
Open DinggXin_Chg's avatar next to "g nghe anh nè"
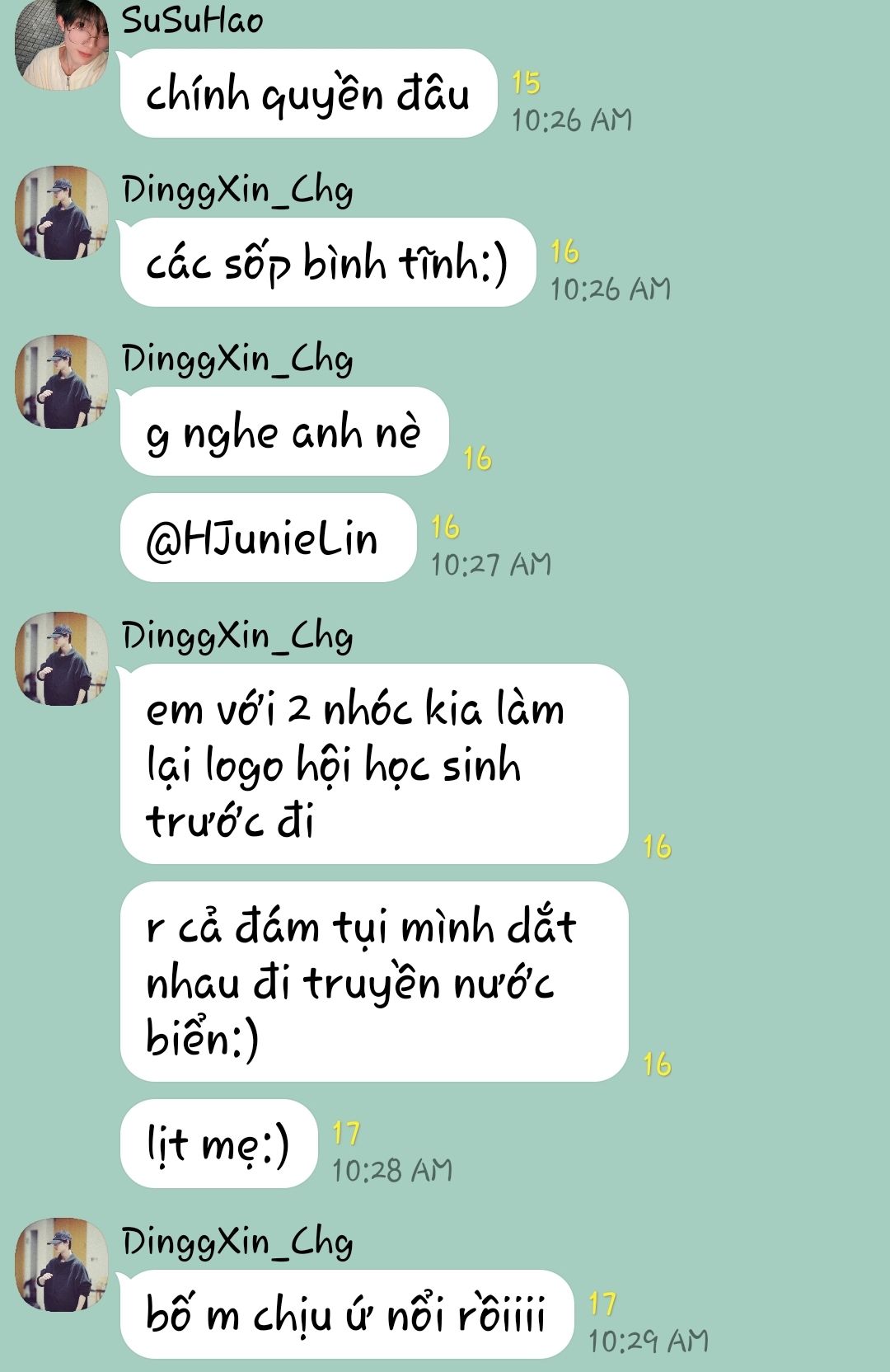pos(62,381)
